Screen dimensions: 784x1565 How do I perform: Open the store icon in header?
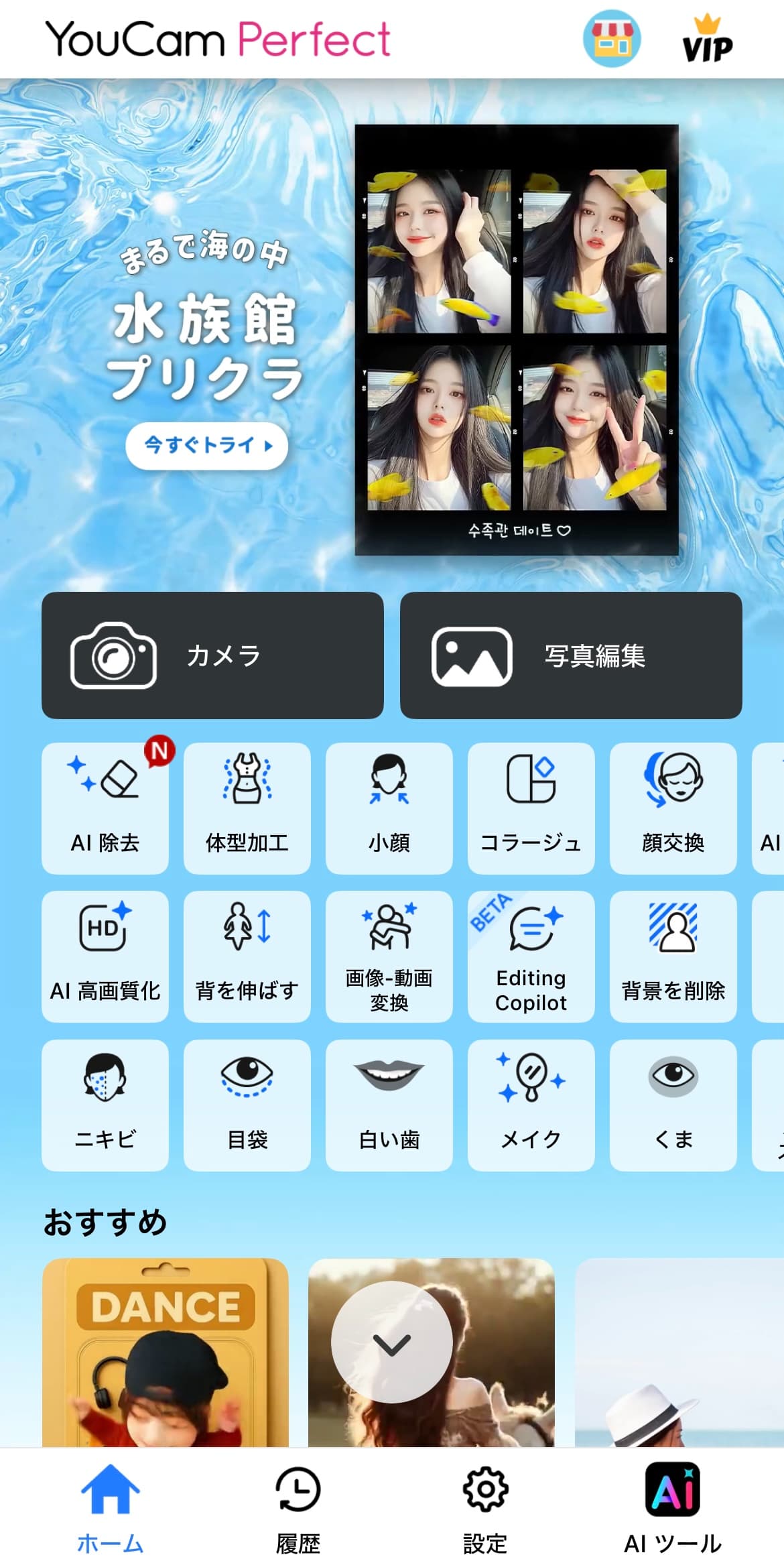(x=611, y=39)
